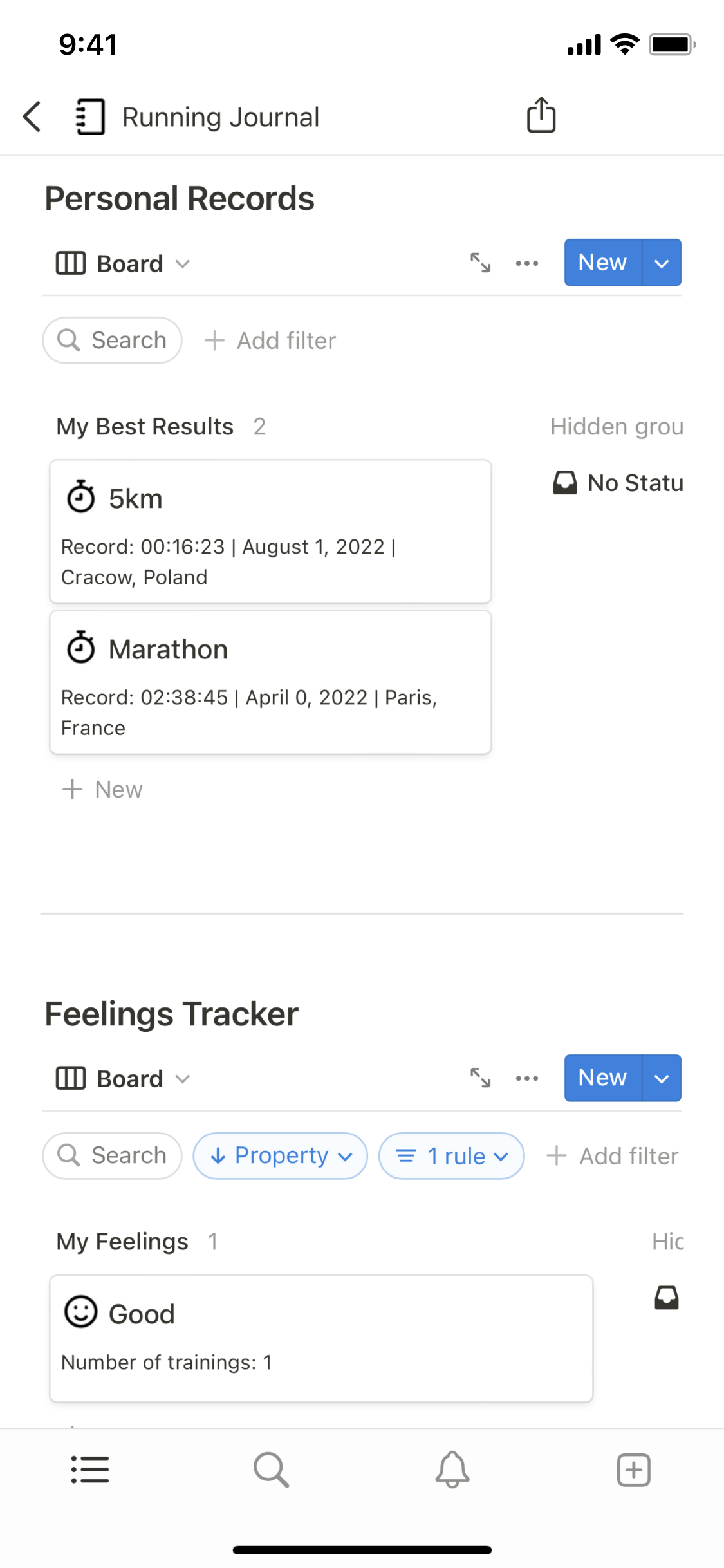Create new Feelings Tracker entry
Screen dimensions: 724x1568
pos(602,1078)
